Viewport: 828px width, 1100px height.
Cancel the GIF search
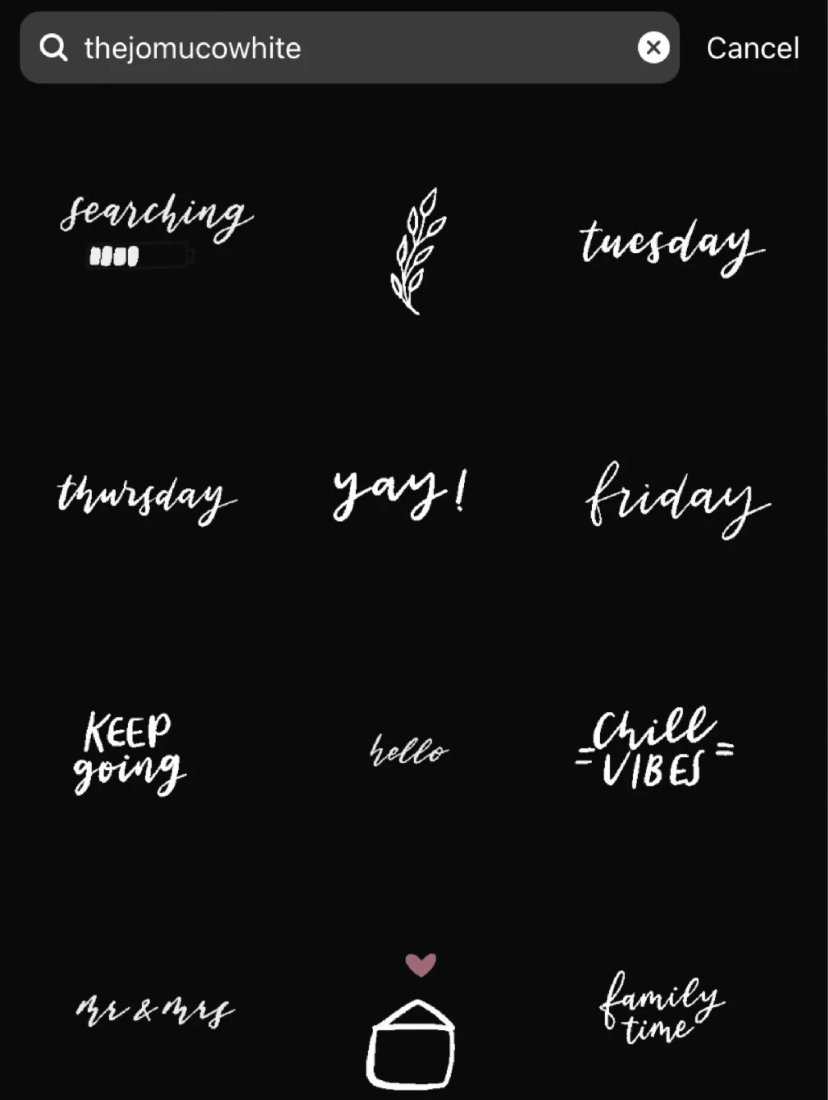coord(752,48)
